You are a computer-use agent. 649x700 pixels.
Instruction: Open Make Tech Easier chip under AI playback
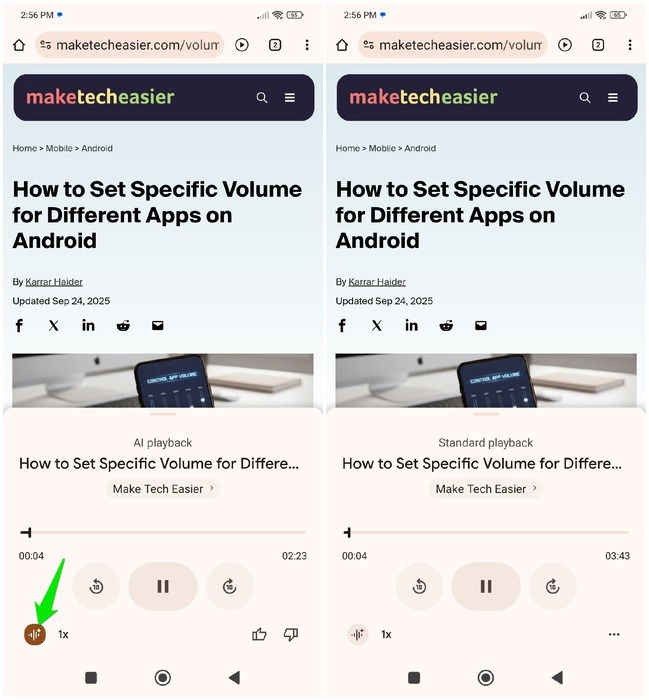[x=163, y=489]
